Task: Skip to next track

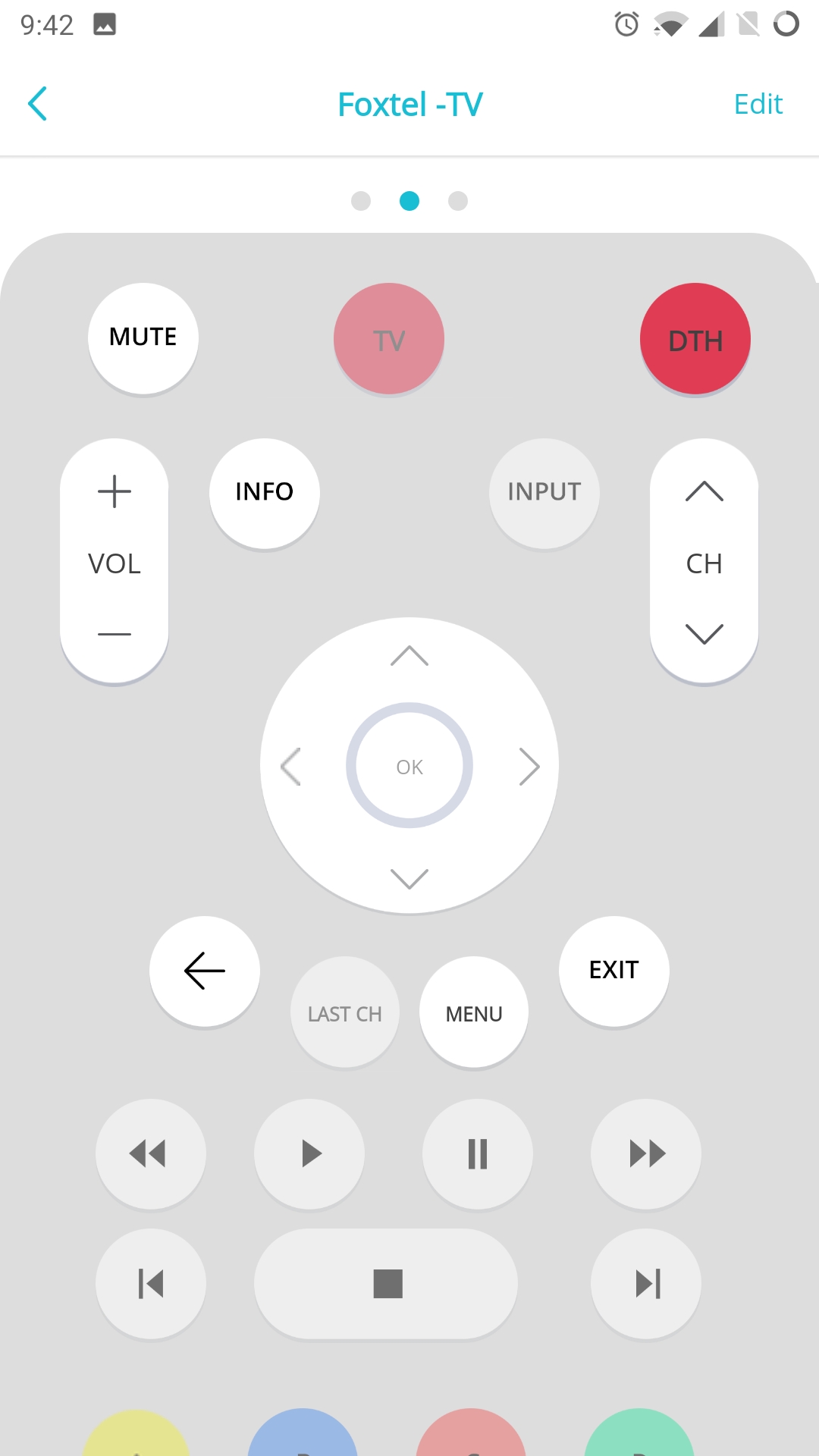Action: coord(646,1284)
